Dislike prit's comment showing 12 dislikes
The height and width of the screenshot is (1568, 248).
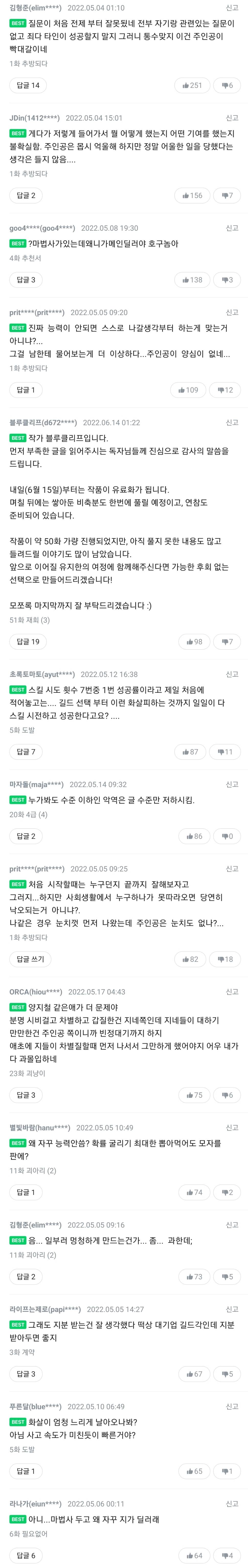225,390
